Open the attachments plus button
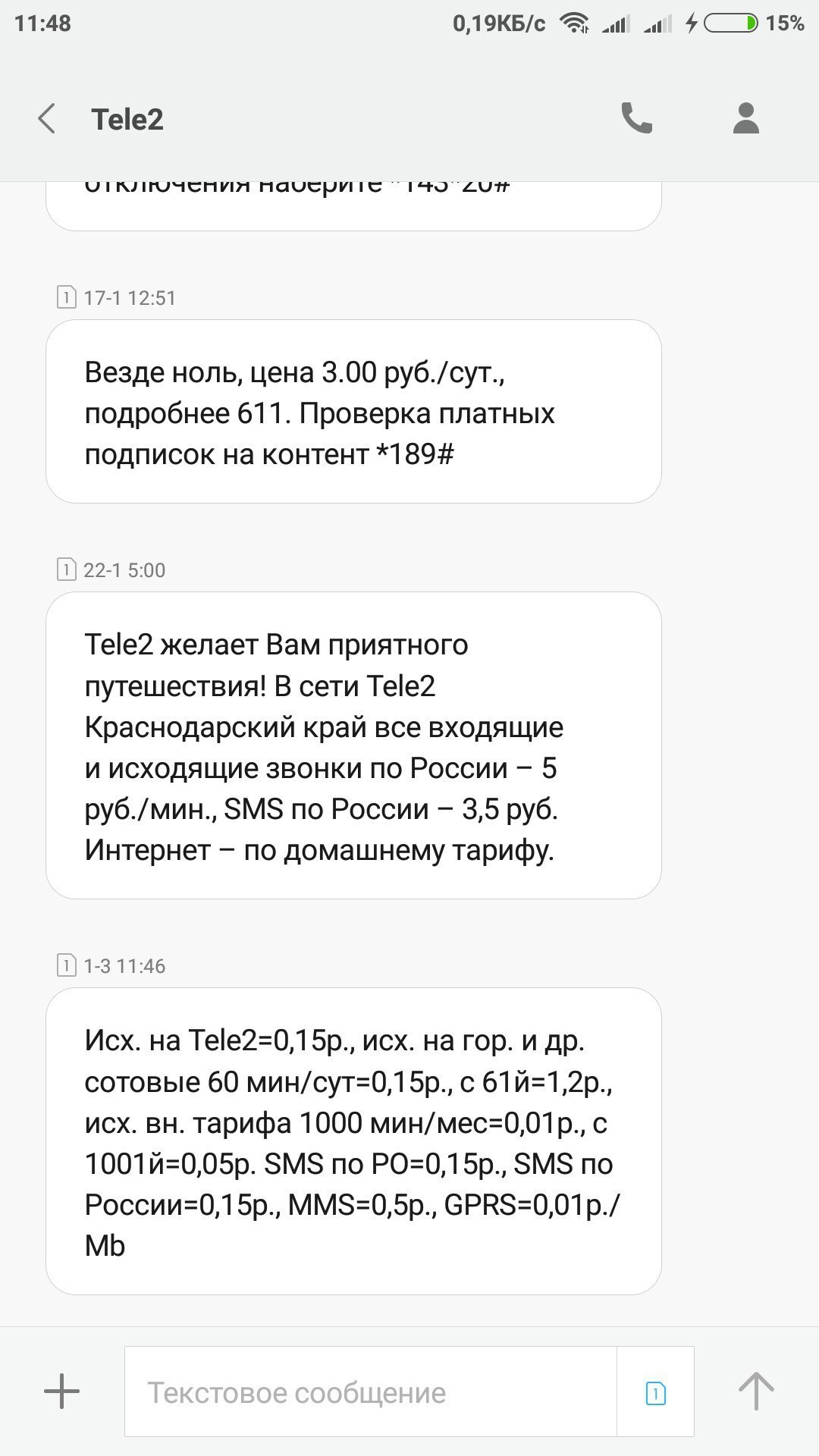This screenshot has width=819, height=1456. point(61,1392)
